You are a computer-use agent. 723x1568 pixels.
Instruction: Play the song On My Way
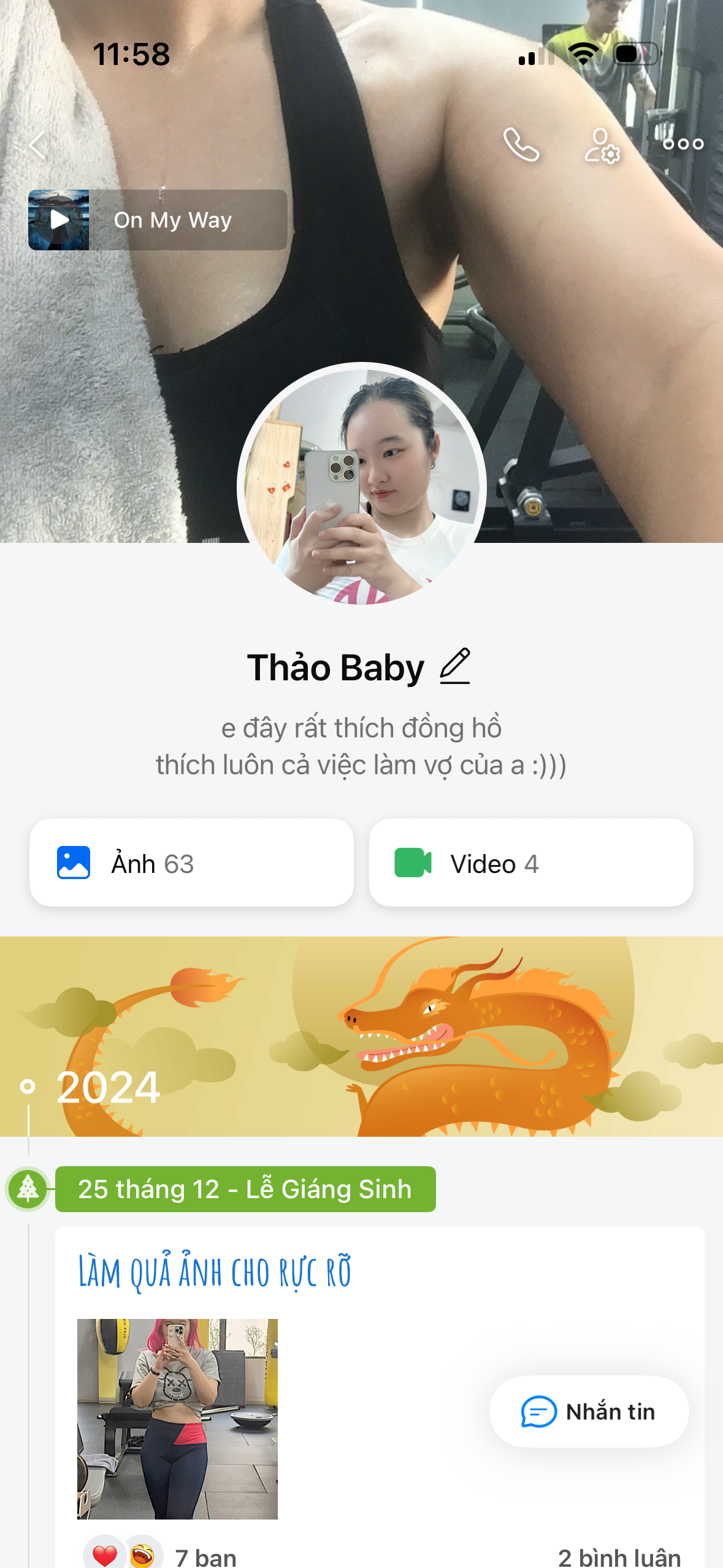59,220
